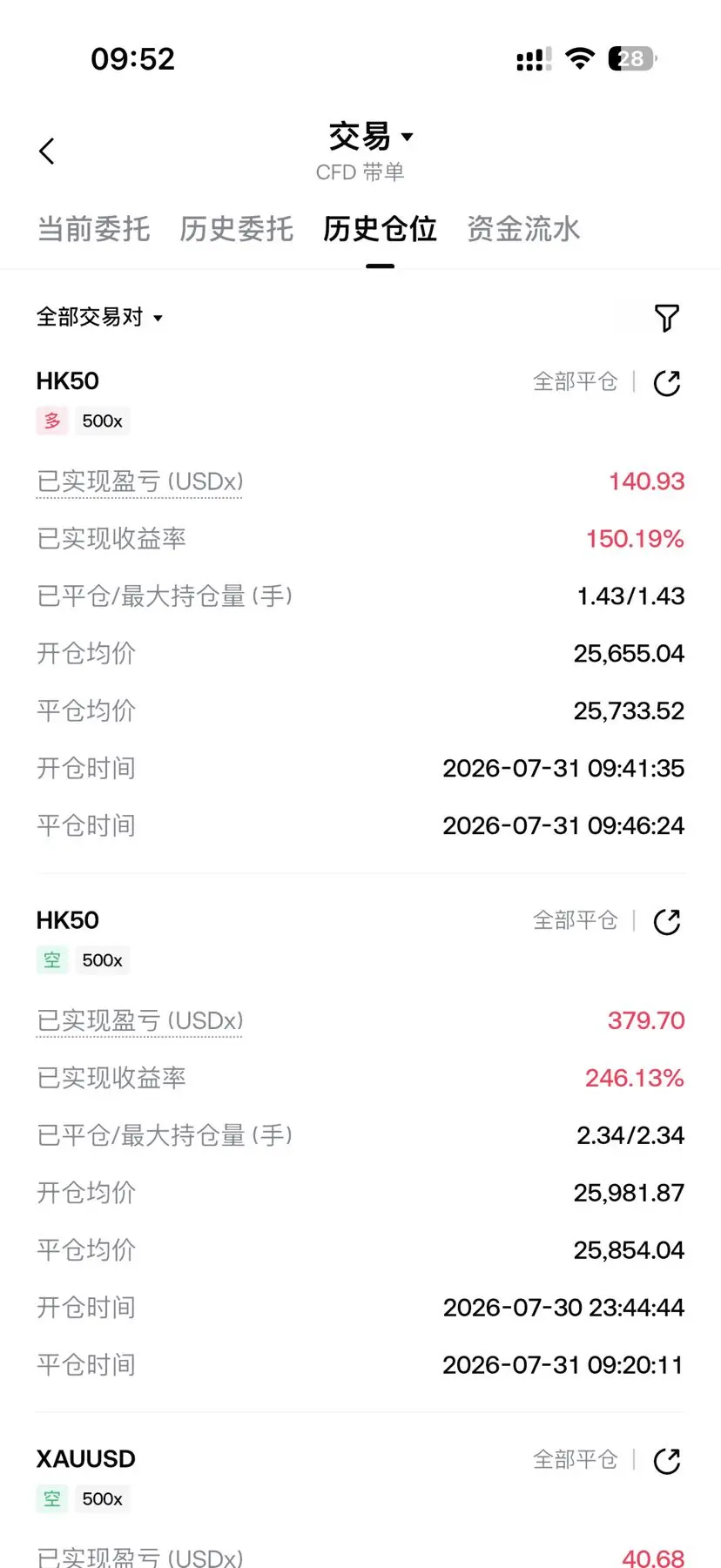Viewport: 721px width, 1568px height.
Task: Expand the 全部交易对 dropdown
Action: point(99,317)
